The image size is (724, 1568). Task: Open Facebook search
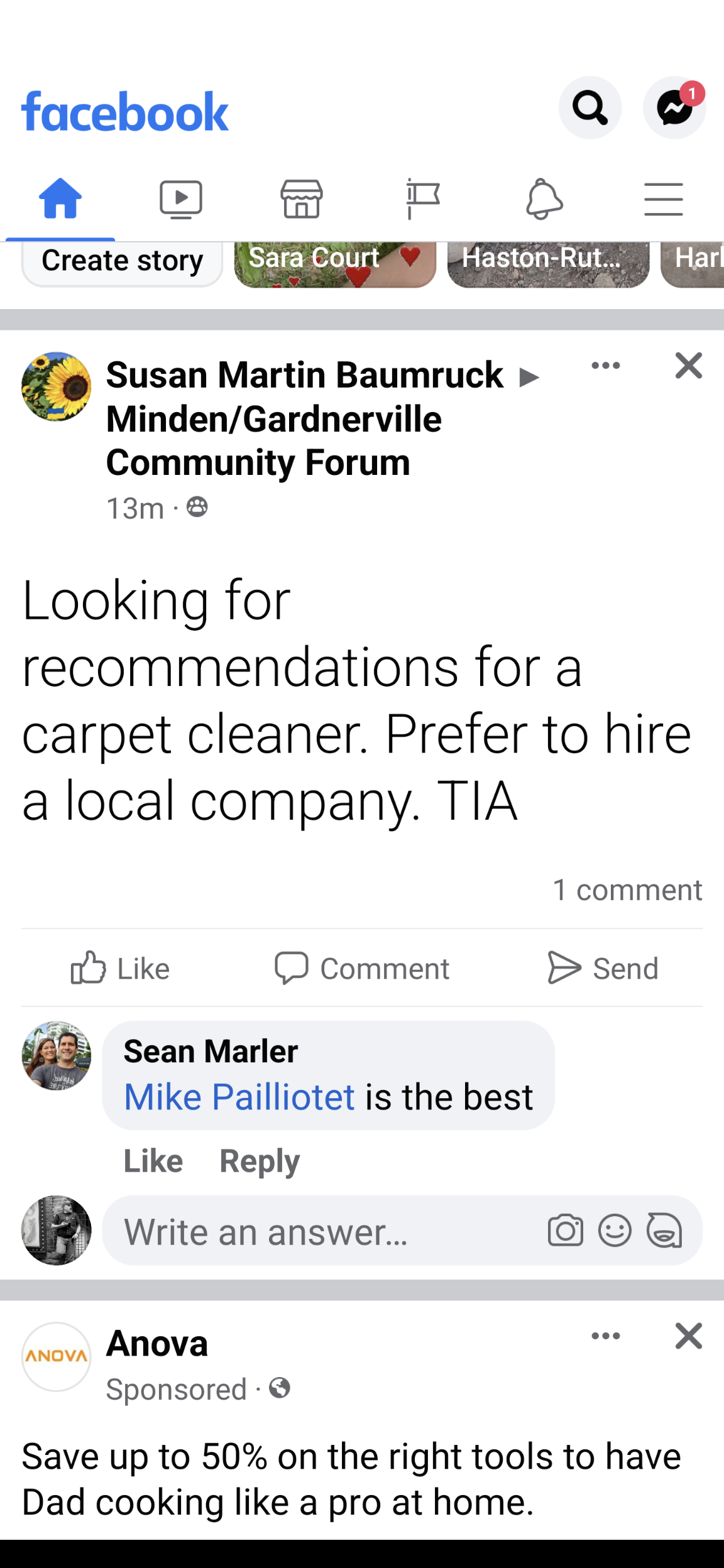tap(590, 108)
